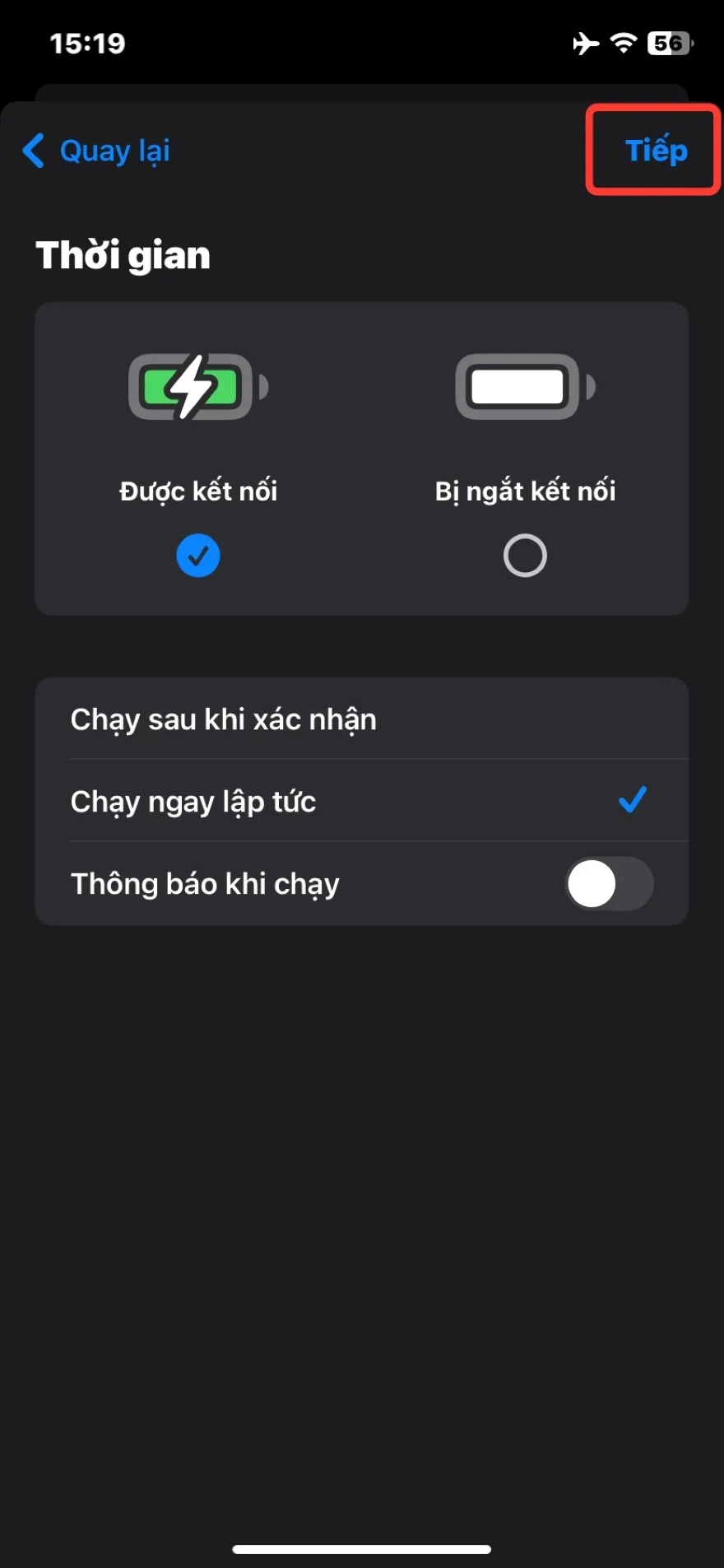Tap the Thời gian heading
724x1568 pixels.
coord(122,254)
